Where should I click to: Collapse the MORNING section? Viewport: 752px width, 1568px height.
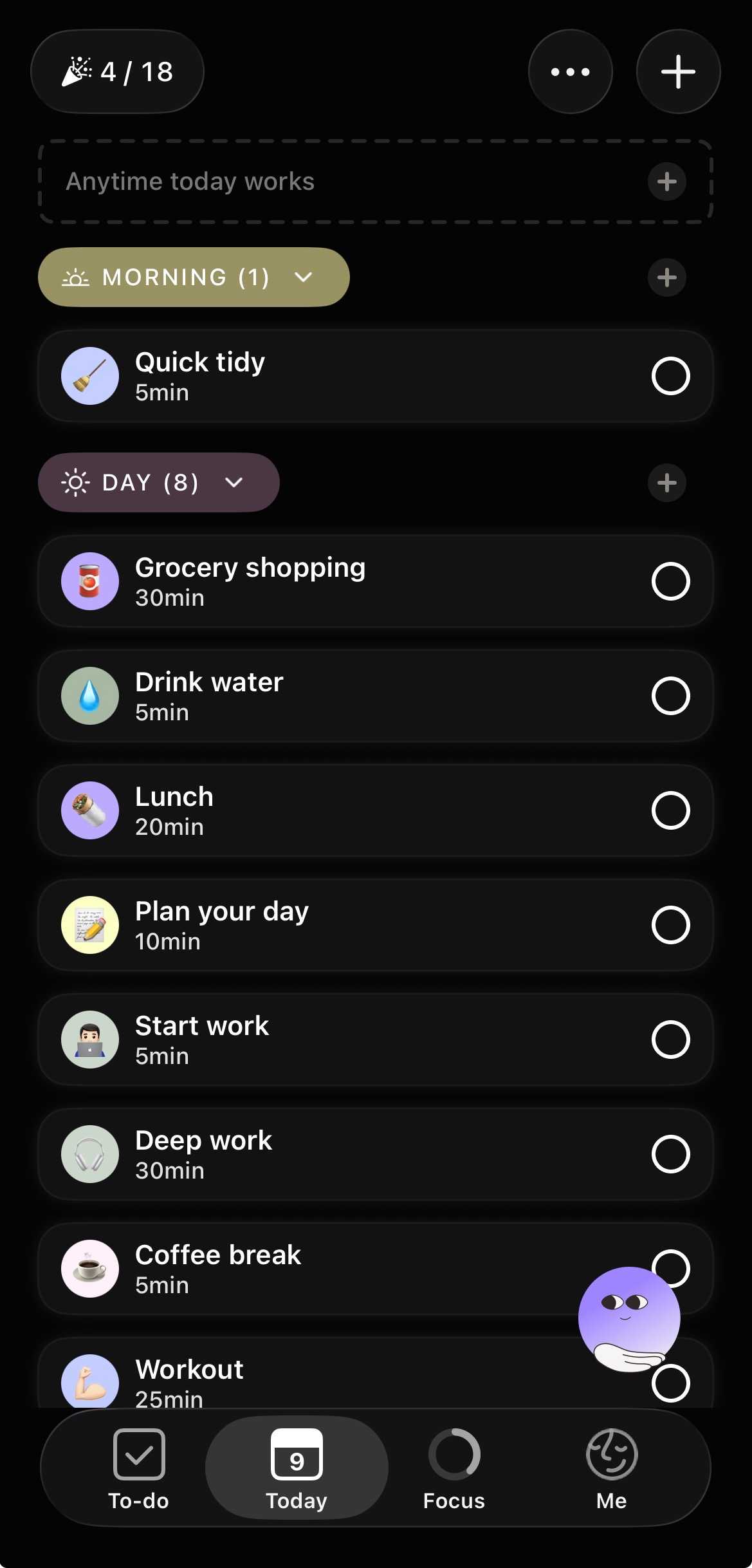(x=303, y=277)
